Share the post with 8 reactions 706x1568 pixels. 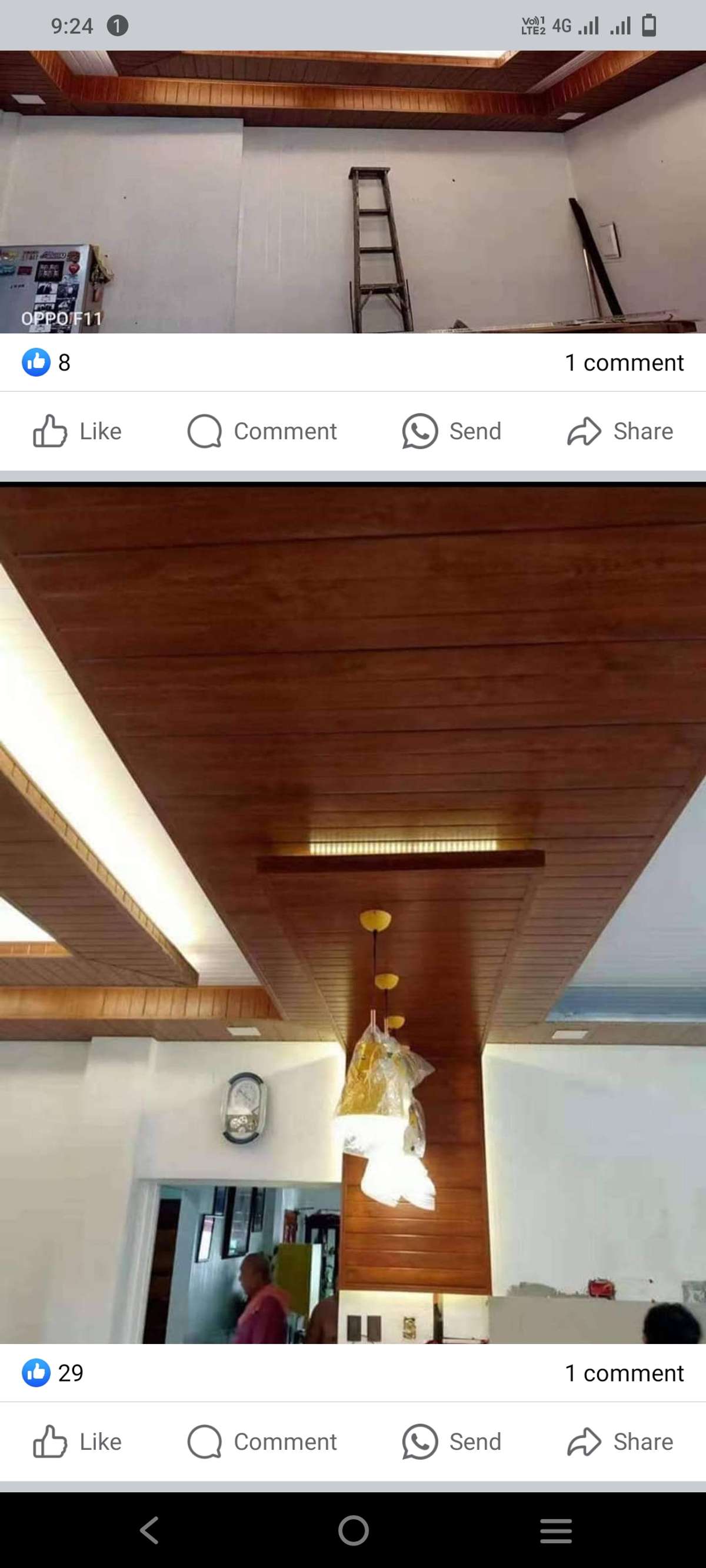point(620,431)
